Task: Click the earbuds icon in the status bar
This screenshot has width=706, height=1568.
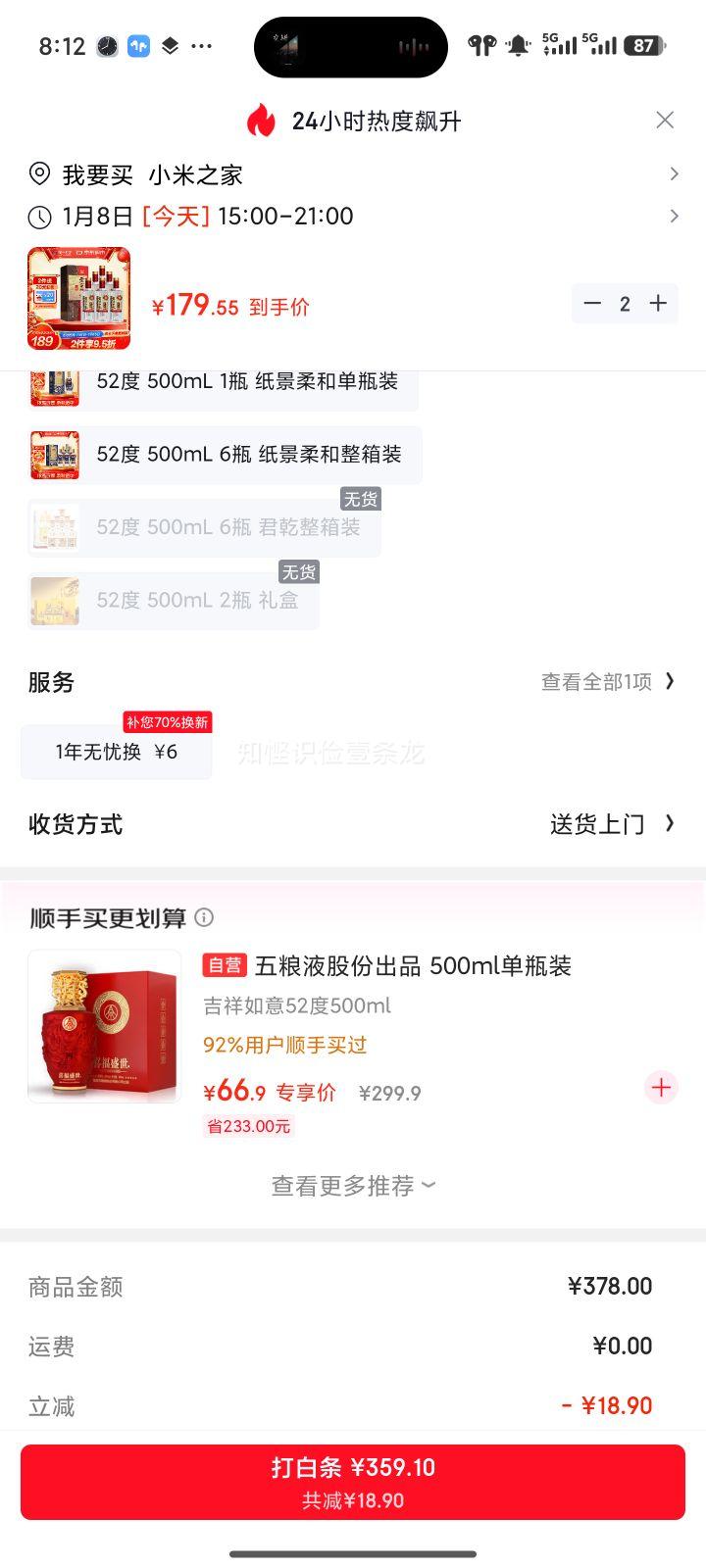Action: point(480,45)
